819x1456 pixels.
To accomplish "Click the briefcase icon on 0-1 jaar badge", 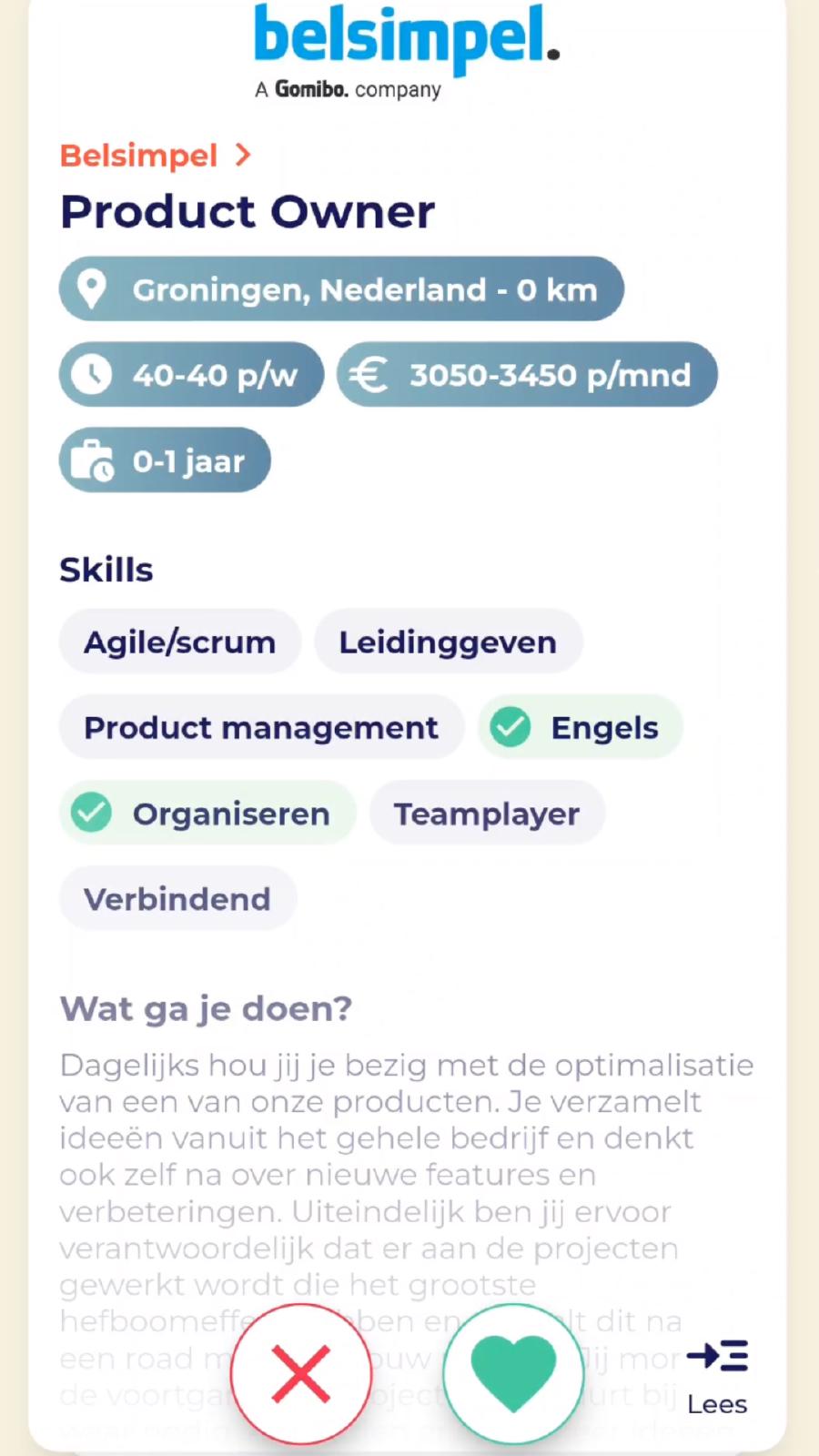I will click(93, 460).
